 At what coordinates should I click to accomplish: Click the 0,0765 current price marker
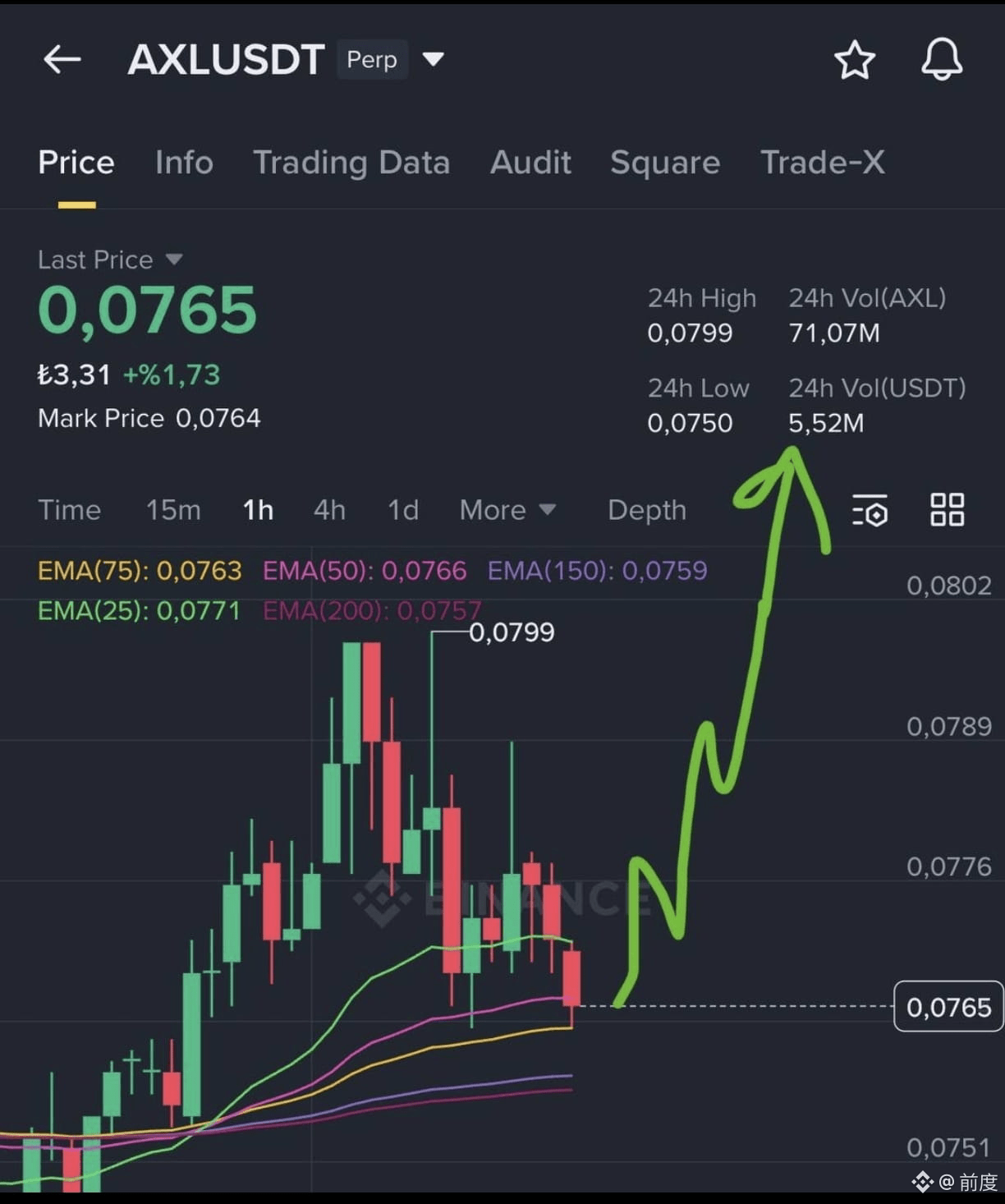948,1007
